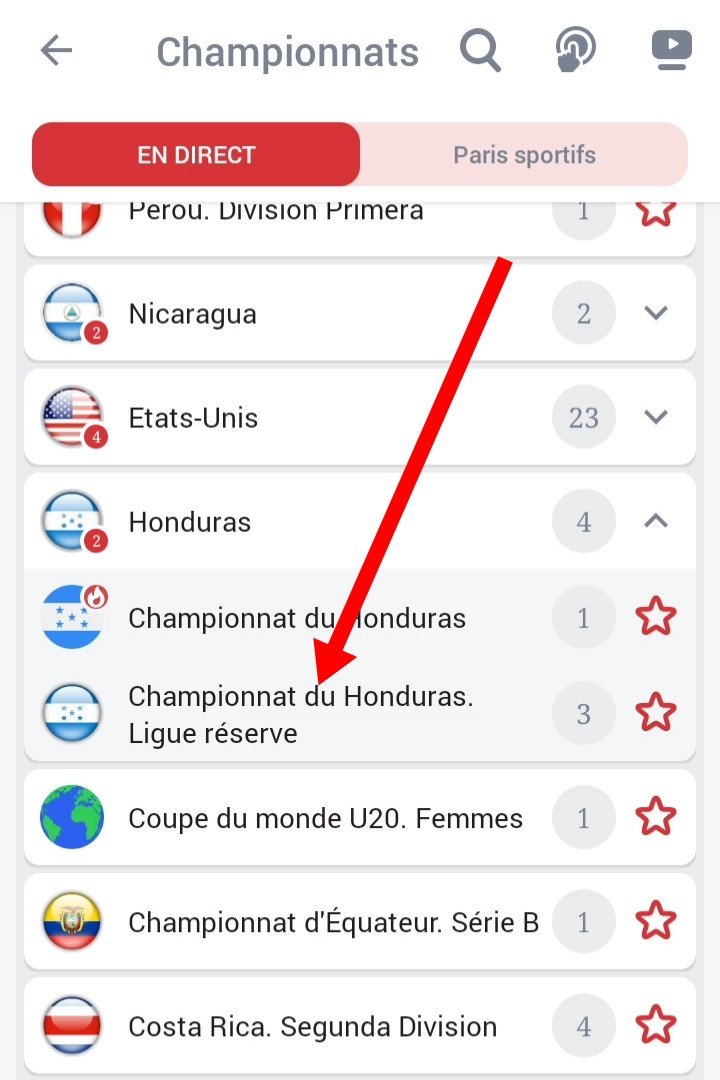720x1080 pixels.
Task: Open Championnat du Honduras Ligue réserve
Action: [300, 713]
